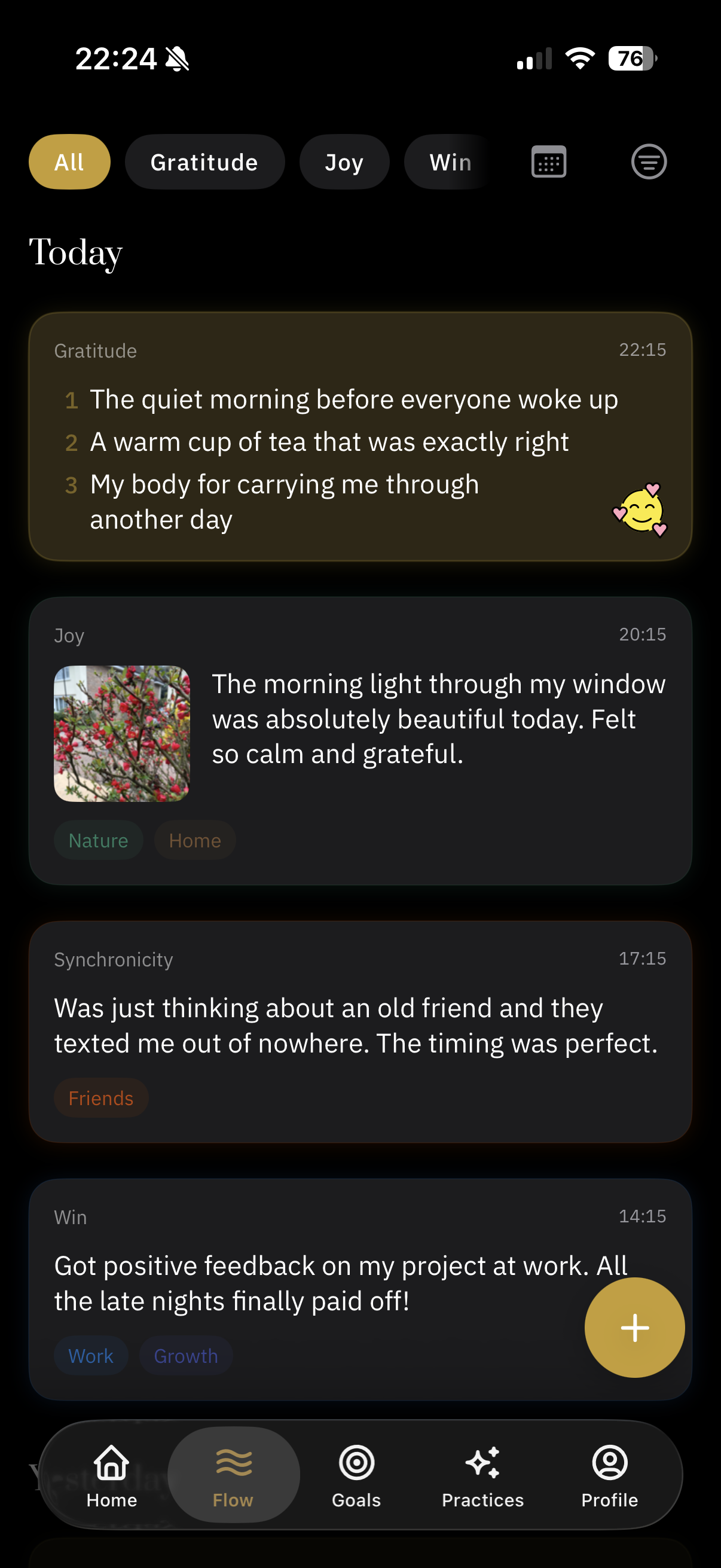Select the All filter chip

click(x=69, y=162)
